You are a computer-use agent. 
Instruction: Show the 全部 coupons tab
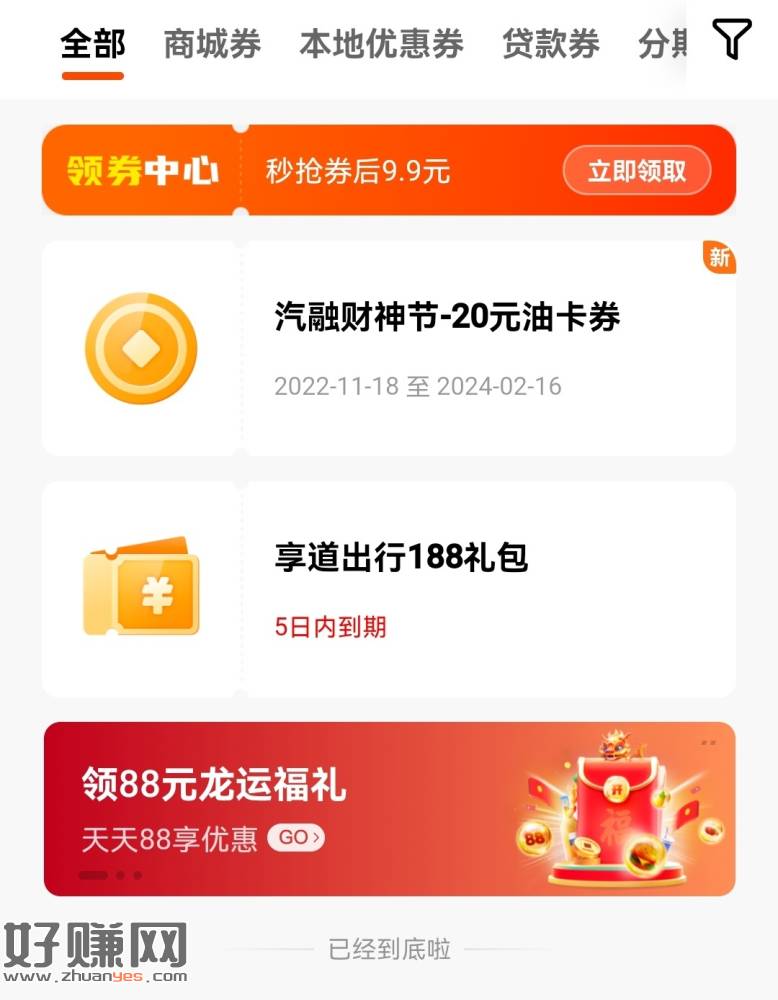(93, 44)
